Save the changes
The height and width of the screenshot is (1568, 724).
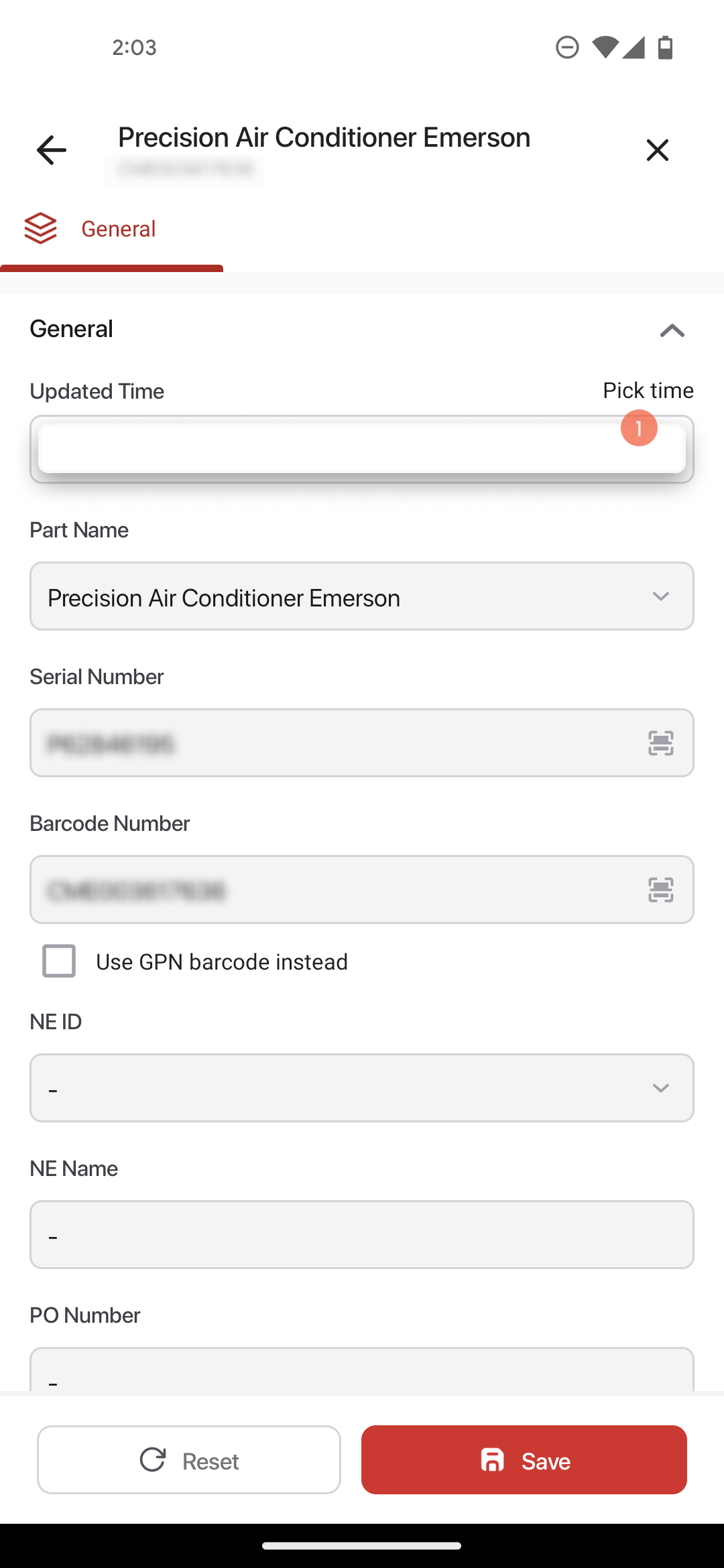[x=524, y=1460]
